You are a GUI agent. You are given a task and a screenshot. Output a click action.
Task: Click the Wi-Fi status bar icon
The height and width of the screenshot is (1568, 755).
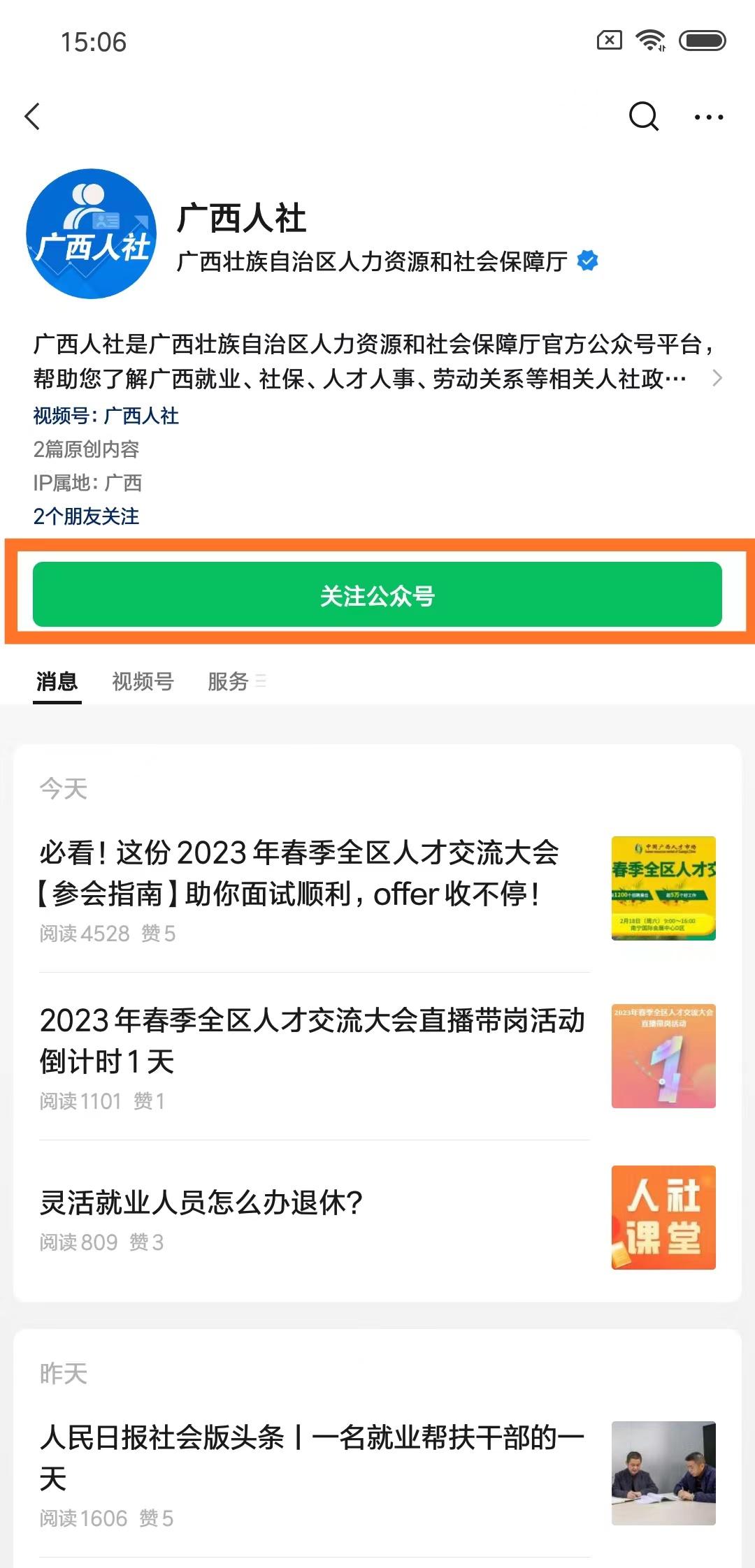tap(652, 41)
